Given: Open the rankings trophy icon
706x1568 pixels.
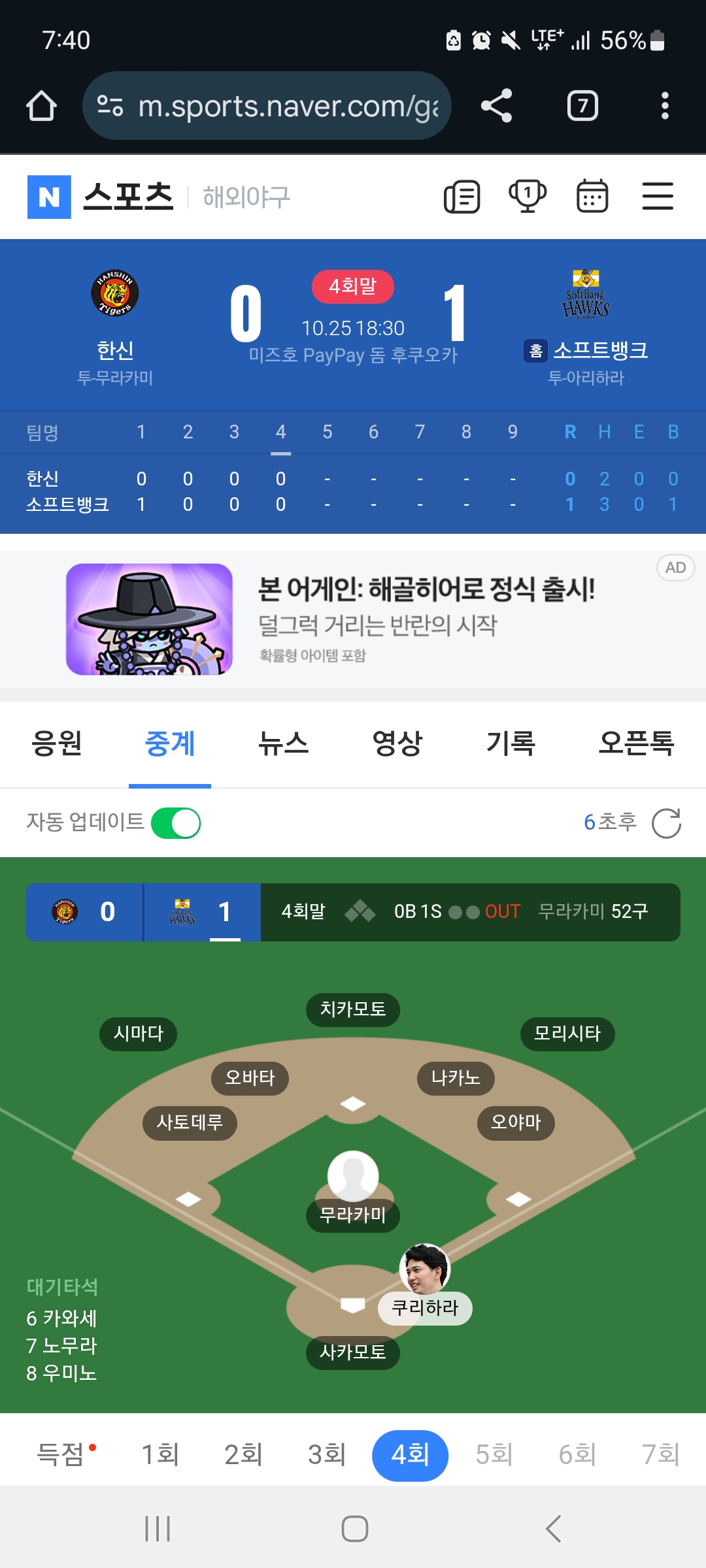Looking at the screenshot, I should (x=528, y=197).
